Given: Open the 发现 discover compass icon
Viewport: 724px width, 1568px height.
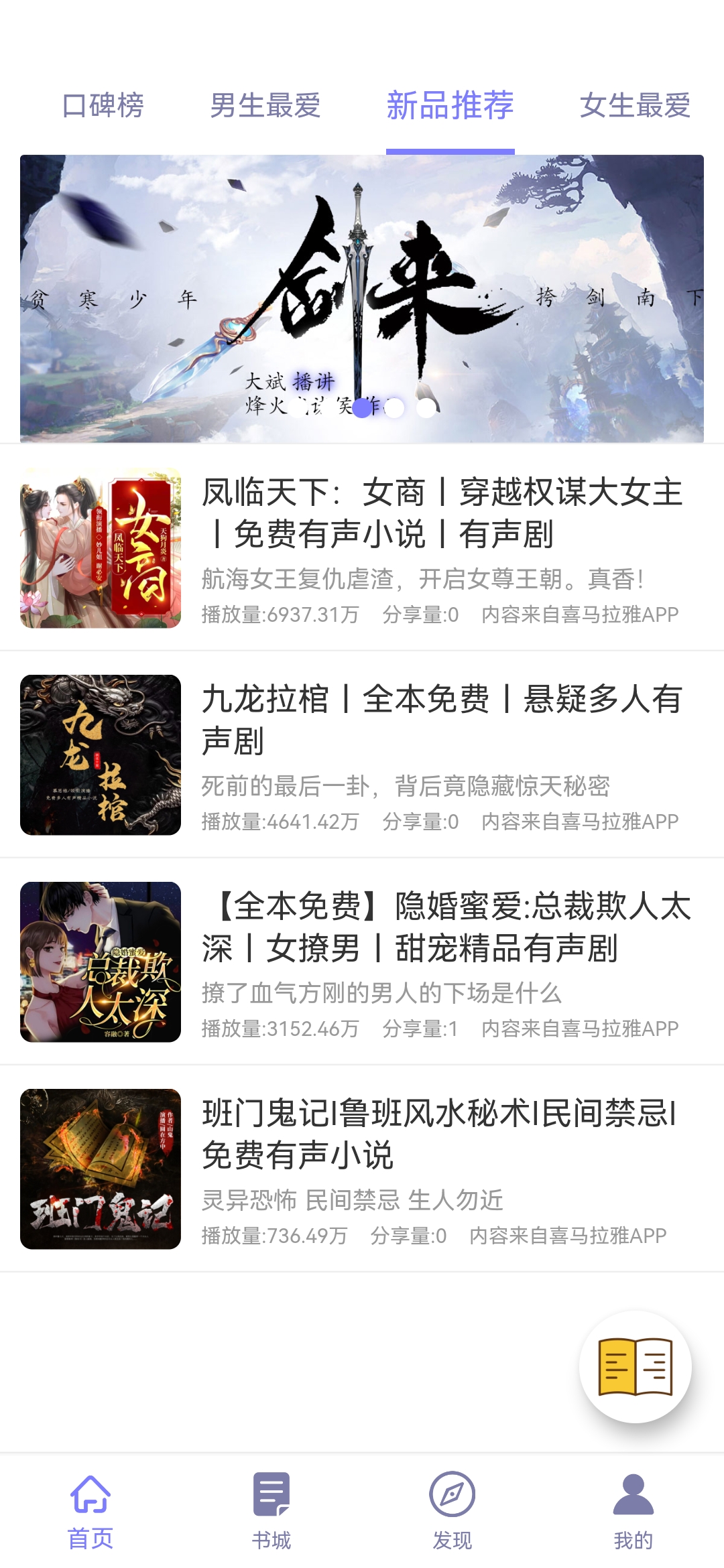Looking at the screenshot, I should pyautogui.click(x=451, y=1504).
